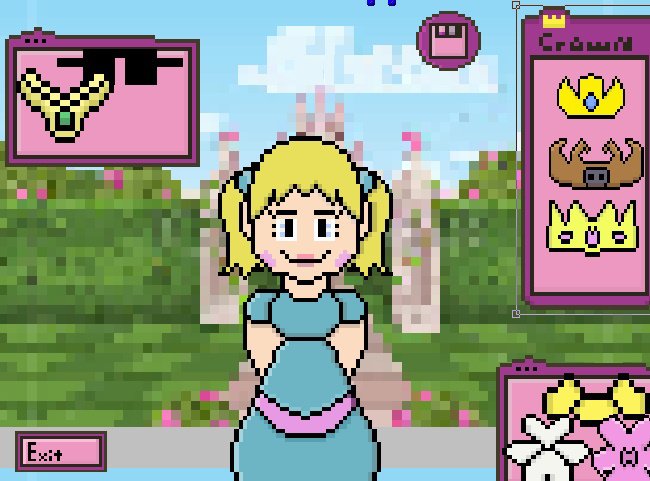Tap the Exit button

coord(60,452)
